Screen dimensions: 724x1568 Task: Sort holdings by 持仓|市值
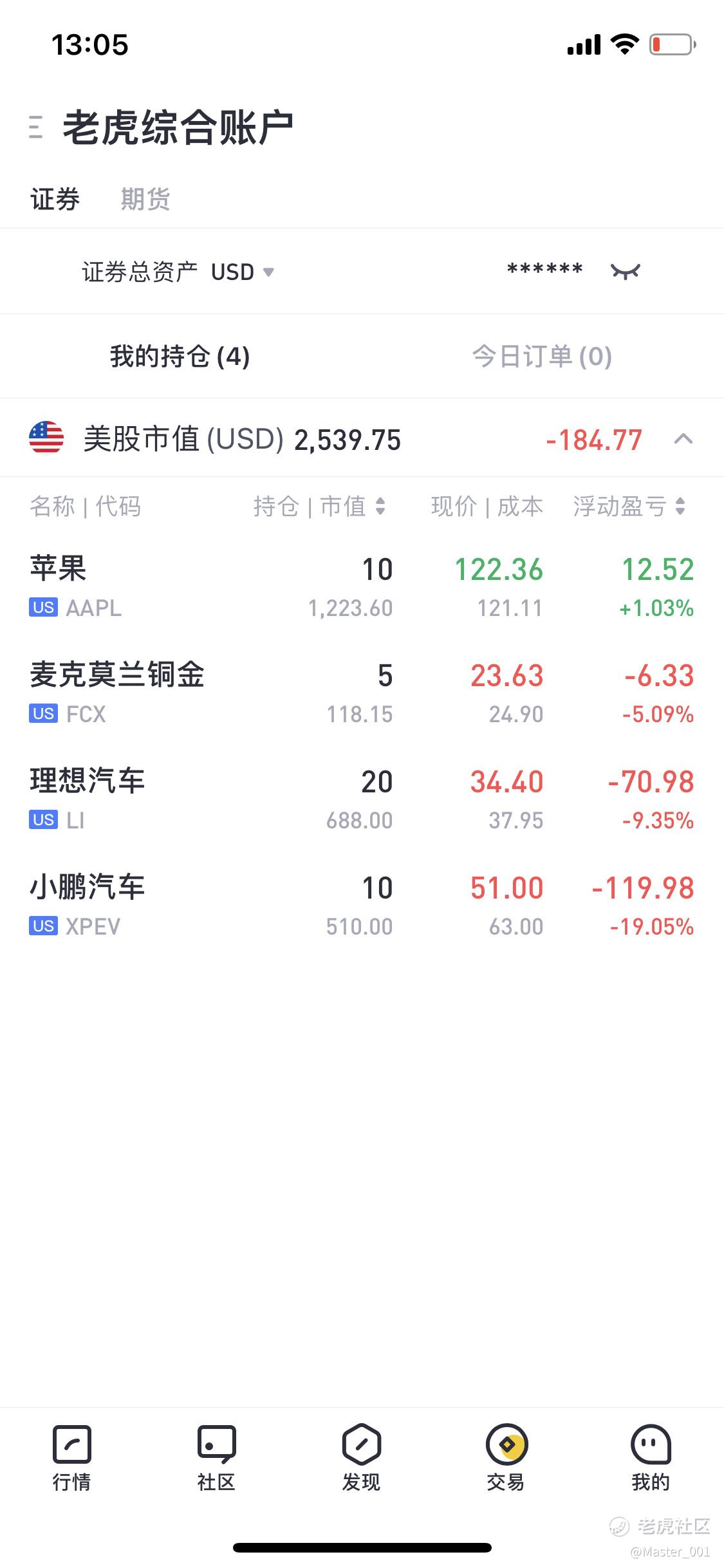[x=319, y=507]
